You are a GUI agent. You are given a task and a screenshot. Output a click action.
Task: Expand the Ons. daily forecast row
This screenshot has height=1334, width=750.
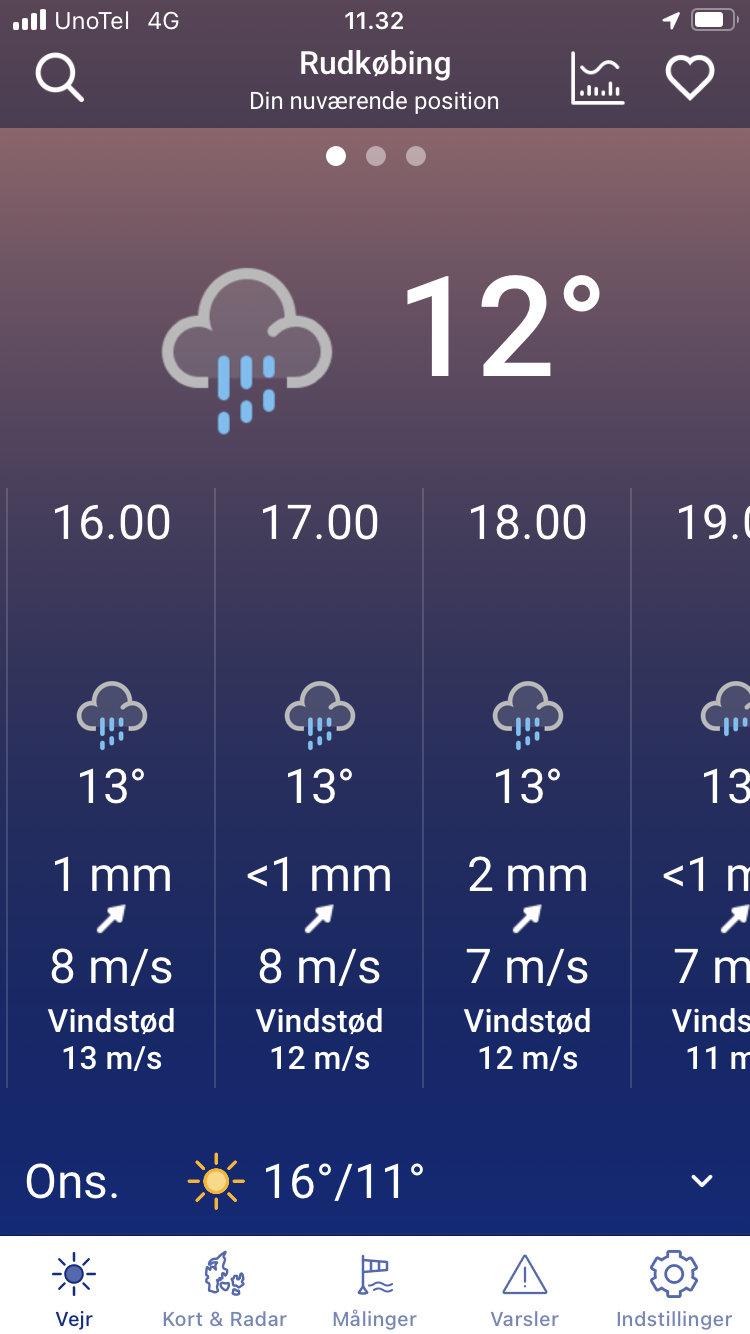(x=375, y=1181)
